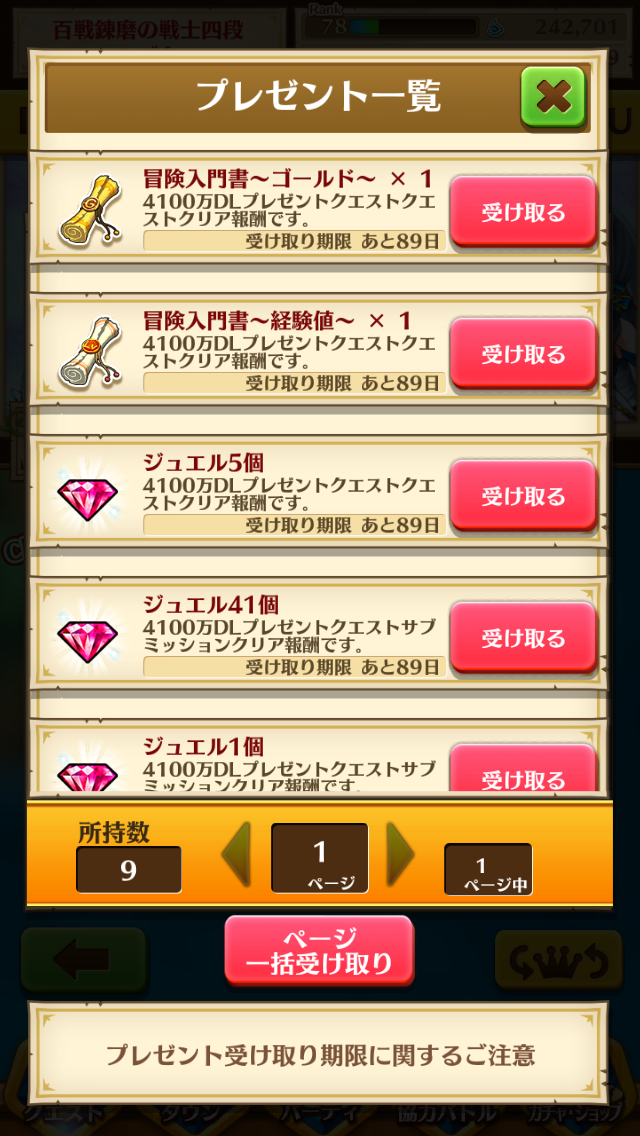Claim 冒険入門書〜経験値〜 with 受け取る

[x=523, y=354]
